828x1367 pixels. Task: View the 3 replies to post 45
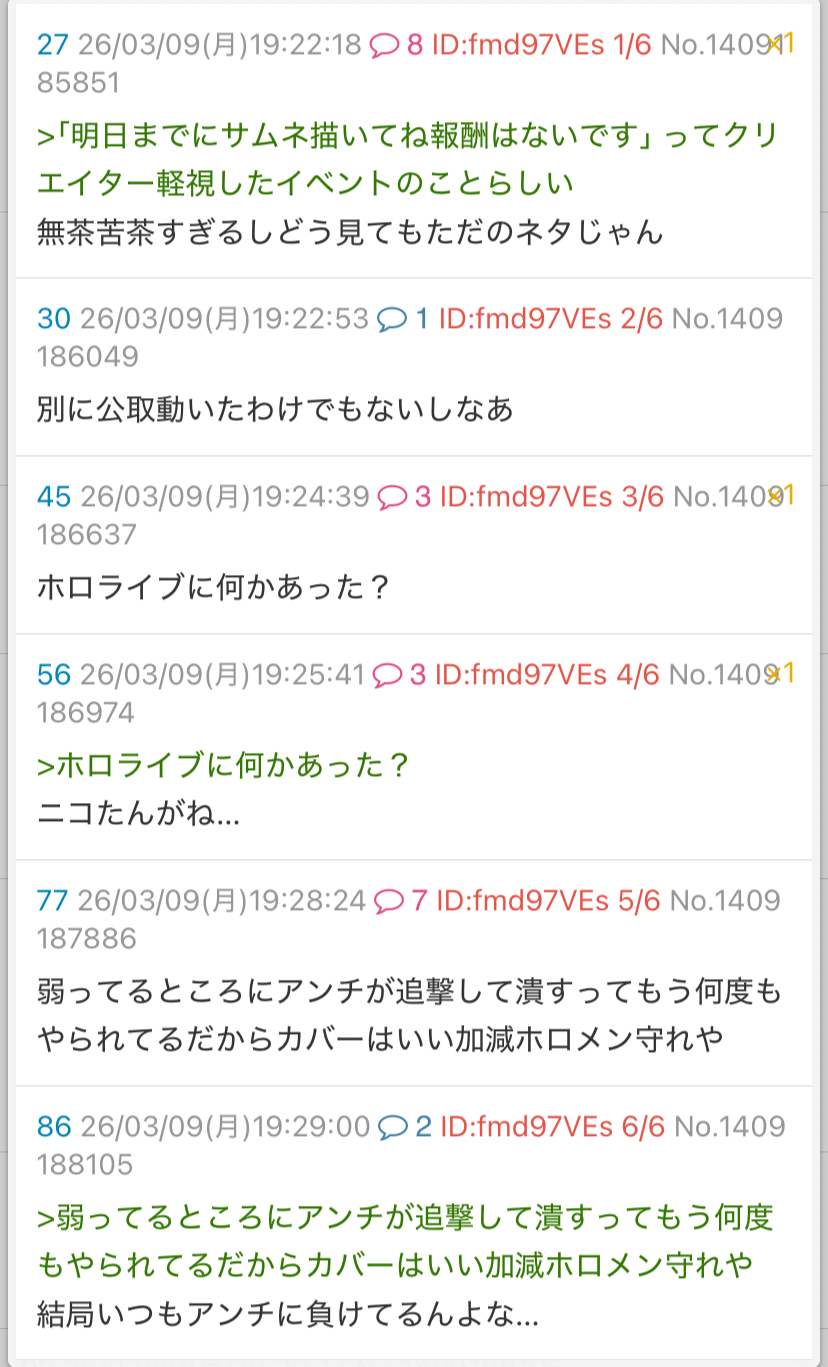click(x=404, y=497)
